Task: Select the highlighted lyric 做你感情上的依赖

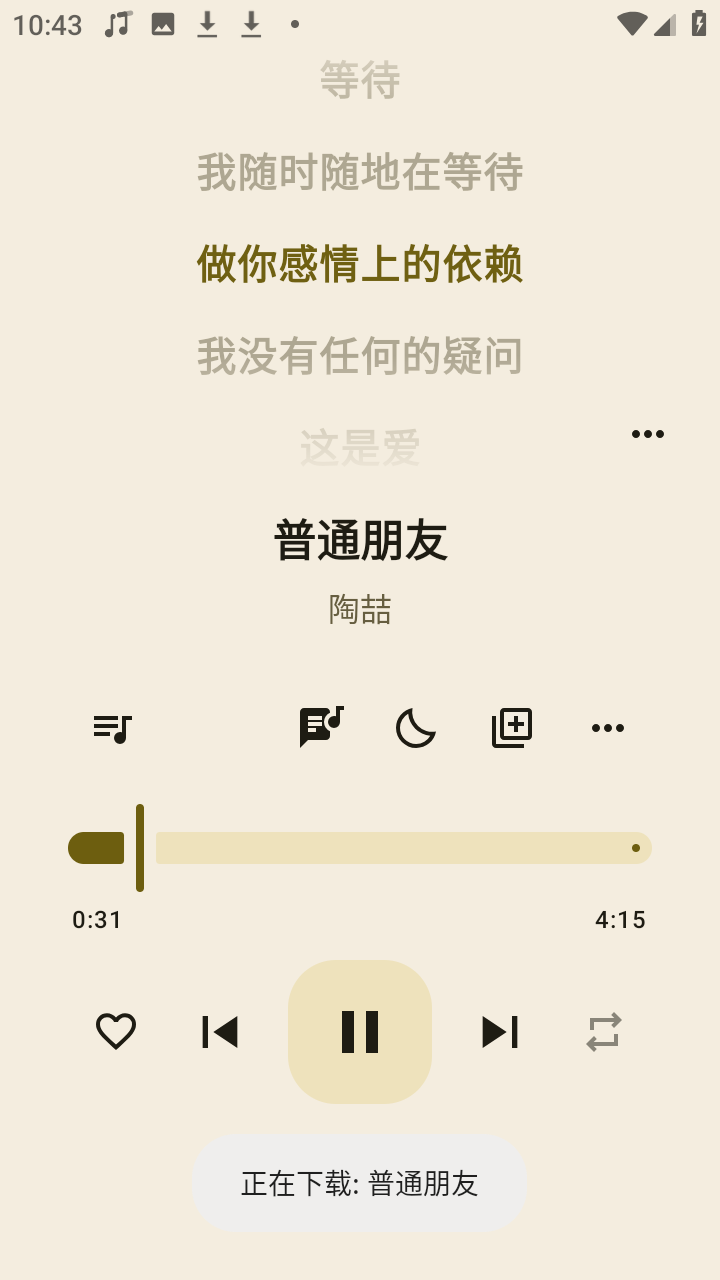Action: pos(360,265)
